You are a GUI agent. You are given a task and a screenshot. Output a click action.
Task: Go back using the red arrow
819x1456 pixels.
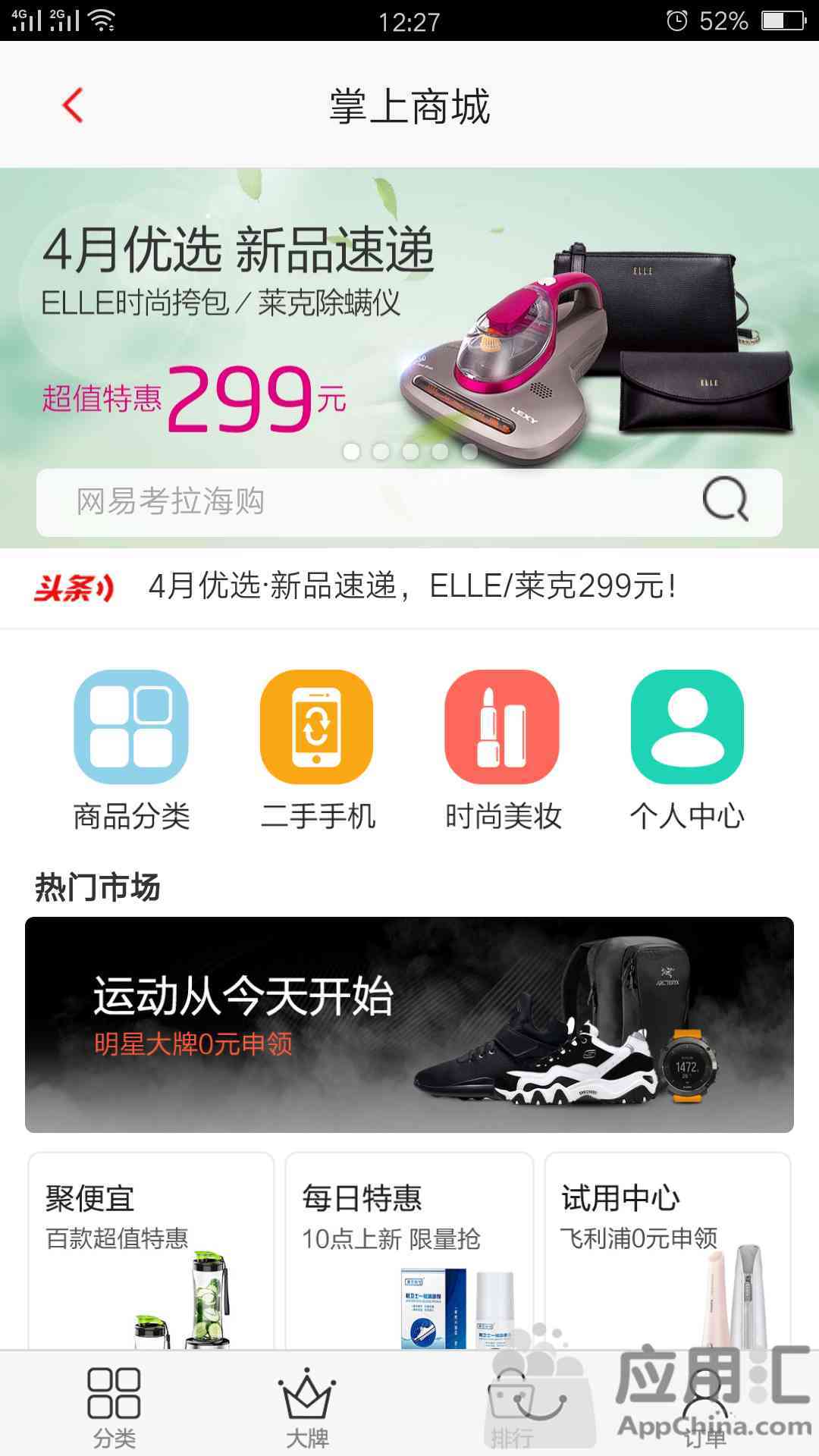click(x=73, y=105)
